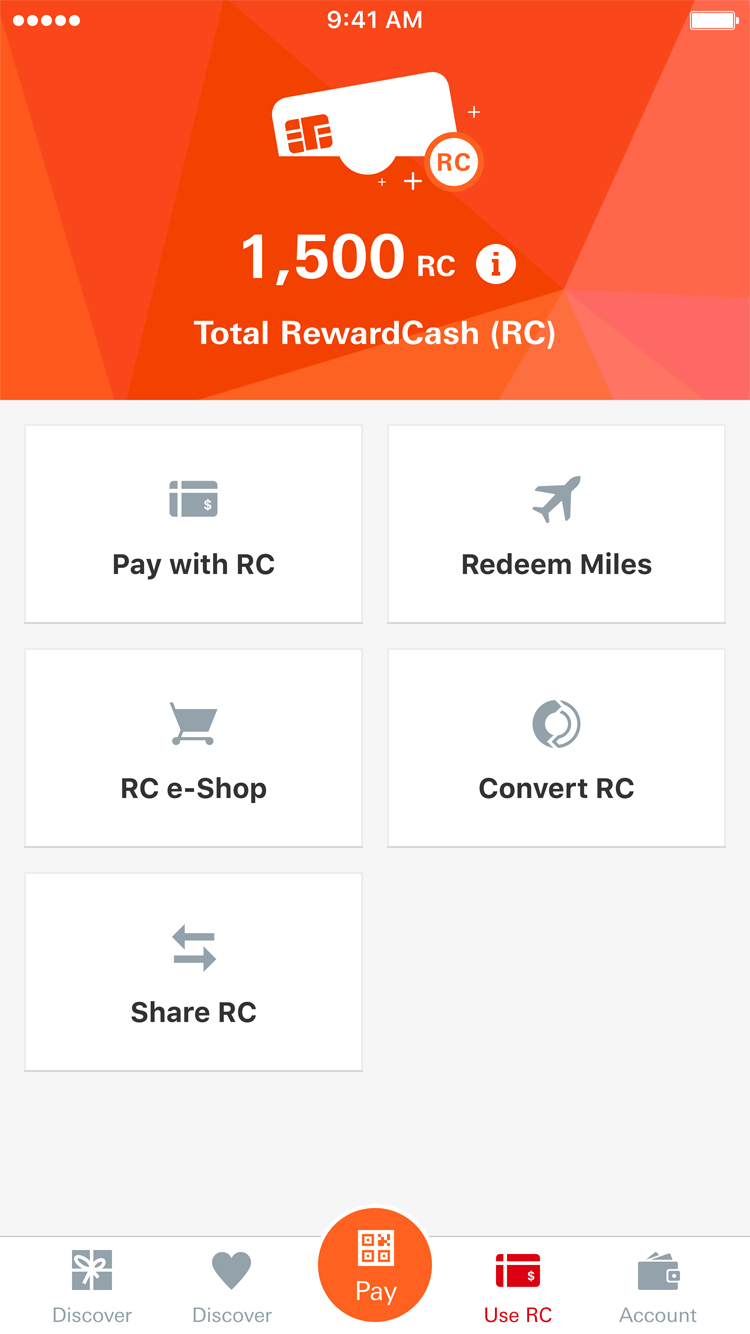Image resolution: width=750 pixels, height=1334 pixels.
Task: Select the Convert RC tile
Action: [x=556, y=747]
